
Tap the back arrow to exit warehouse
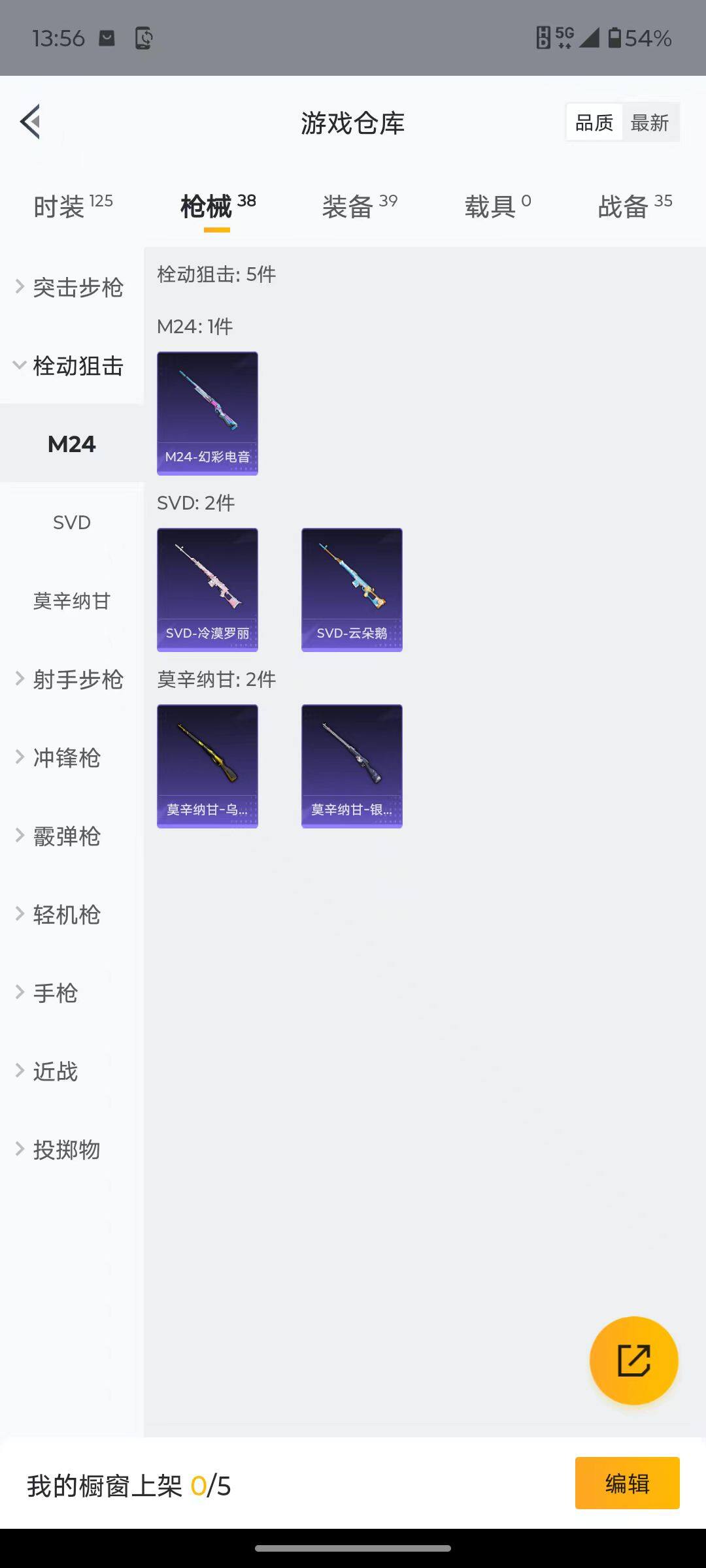pyautogui.click(x=29, y=122)
